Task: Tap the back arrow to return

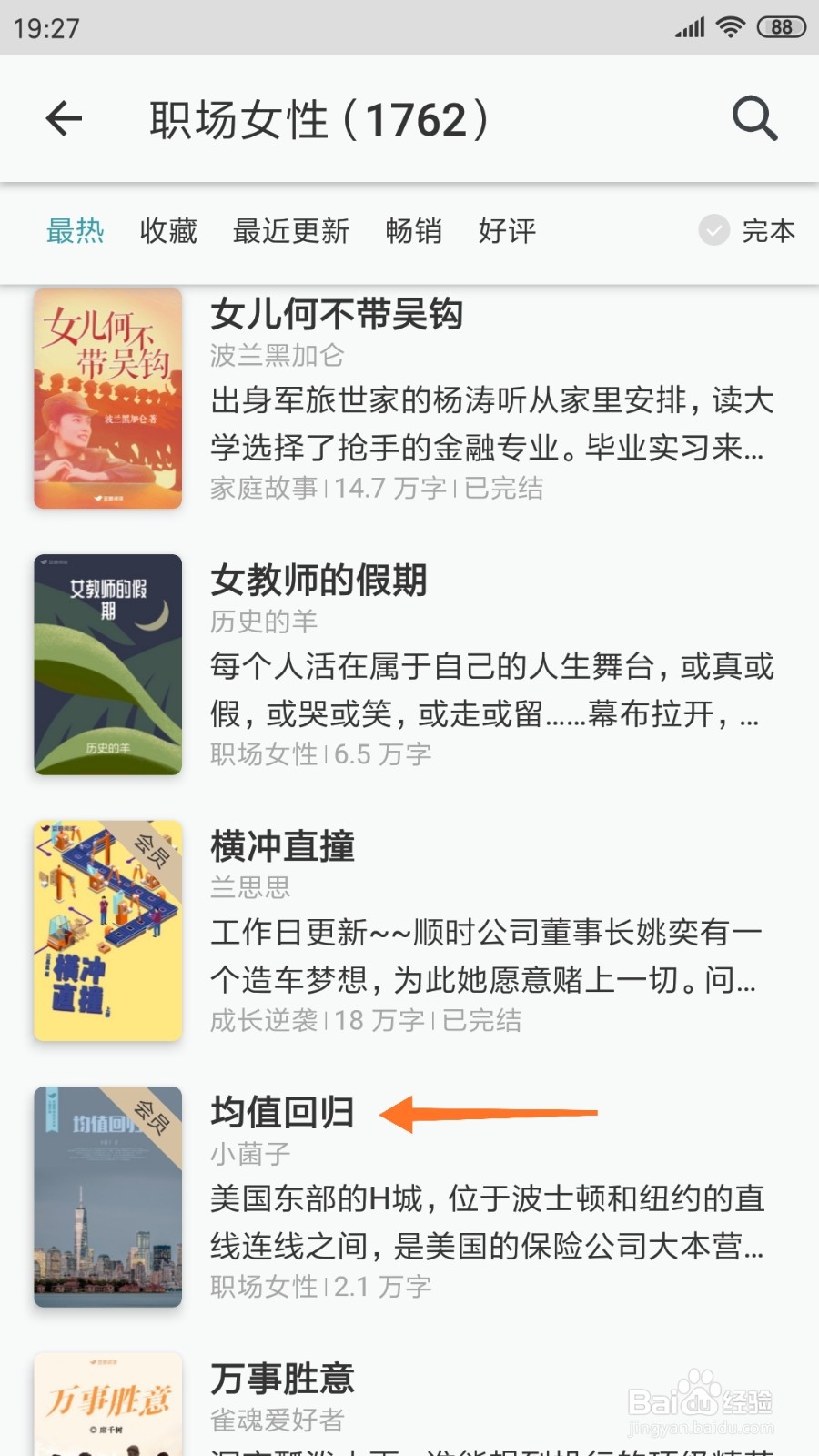Action: 64,118
